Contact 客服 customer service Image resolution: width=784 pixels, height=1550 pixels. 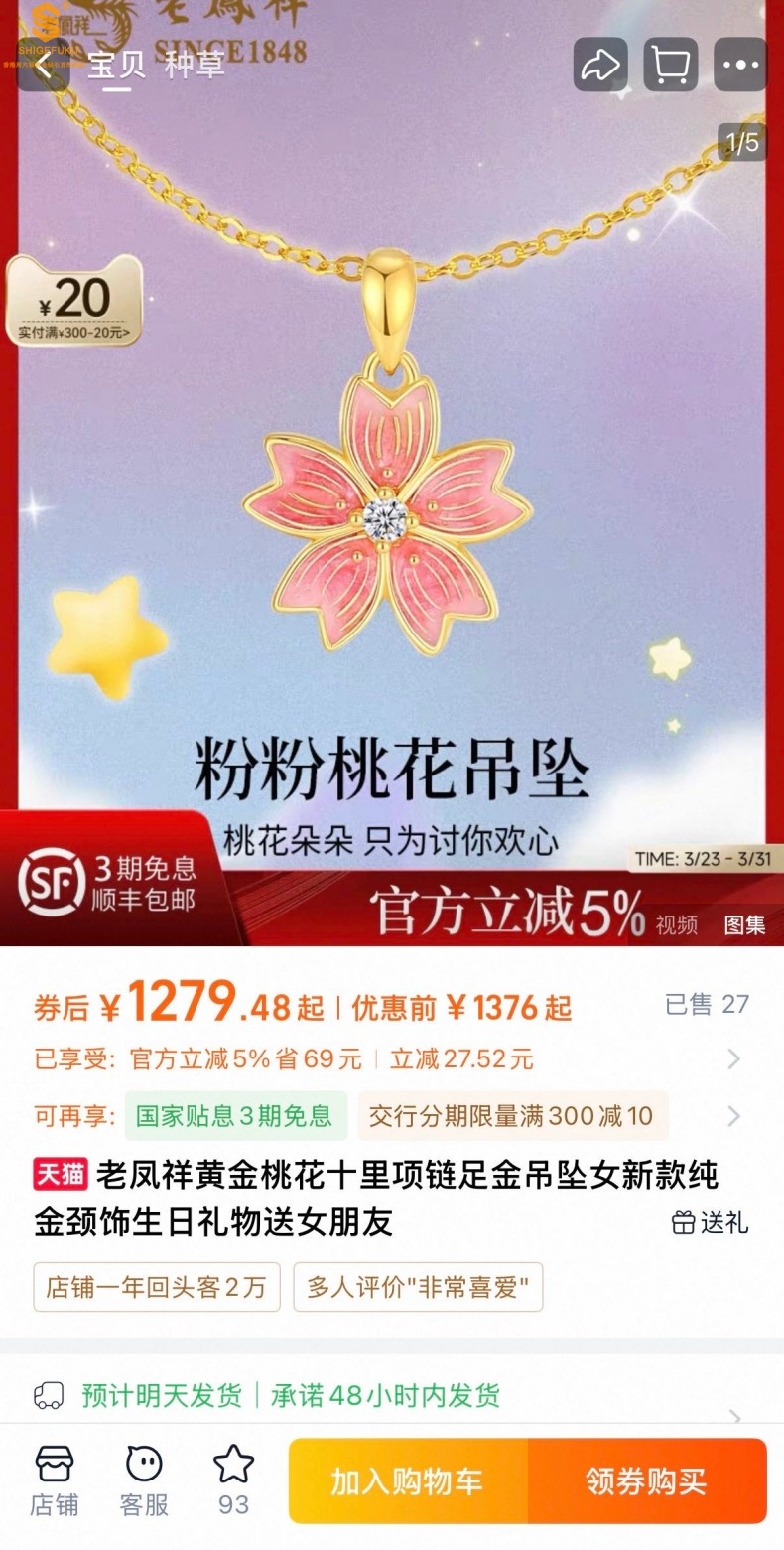[144, 1480]
